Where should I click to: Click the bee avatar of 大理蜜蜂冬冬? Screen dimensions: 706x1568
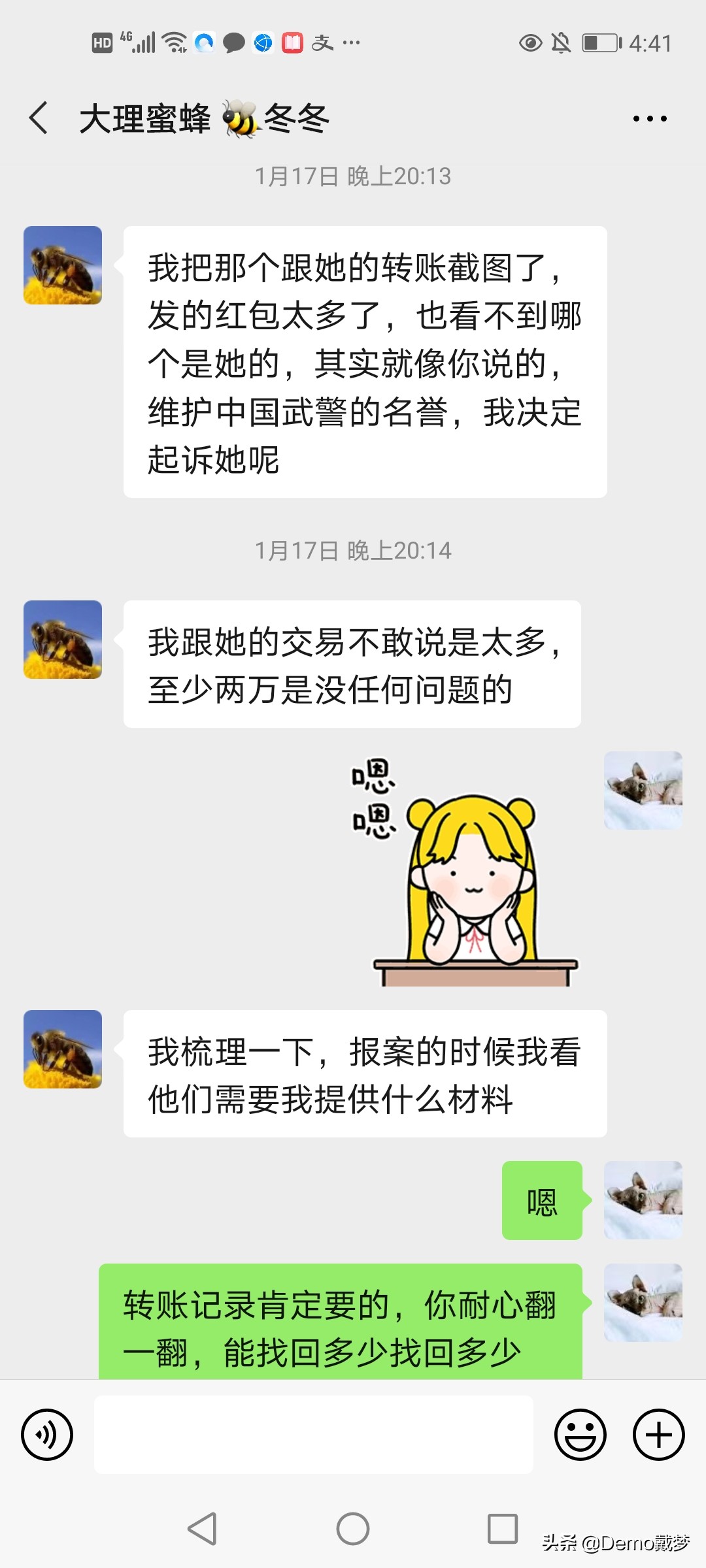coord(62,265)
